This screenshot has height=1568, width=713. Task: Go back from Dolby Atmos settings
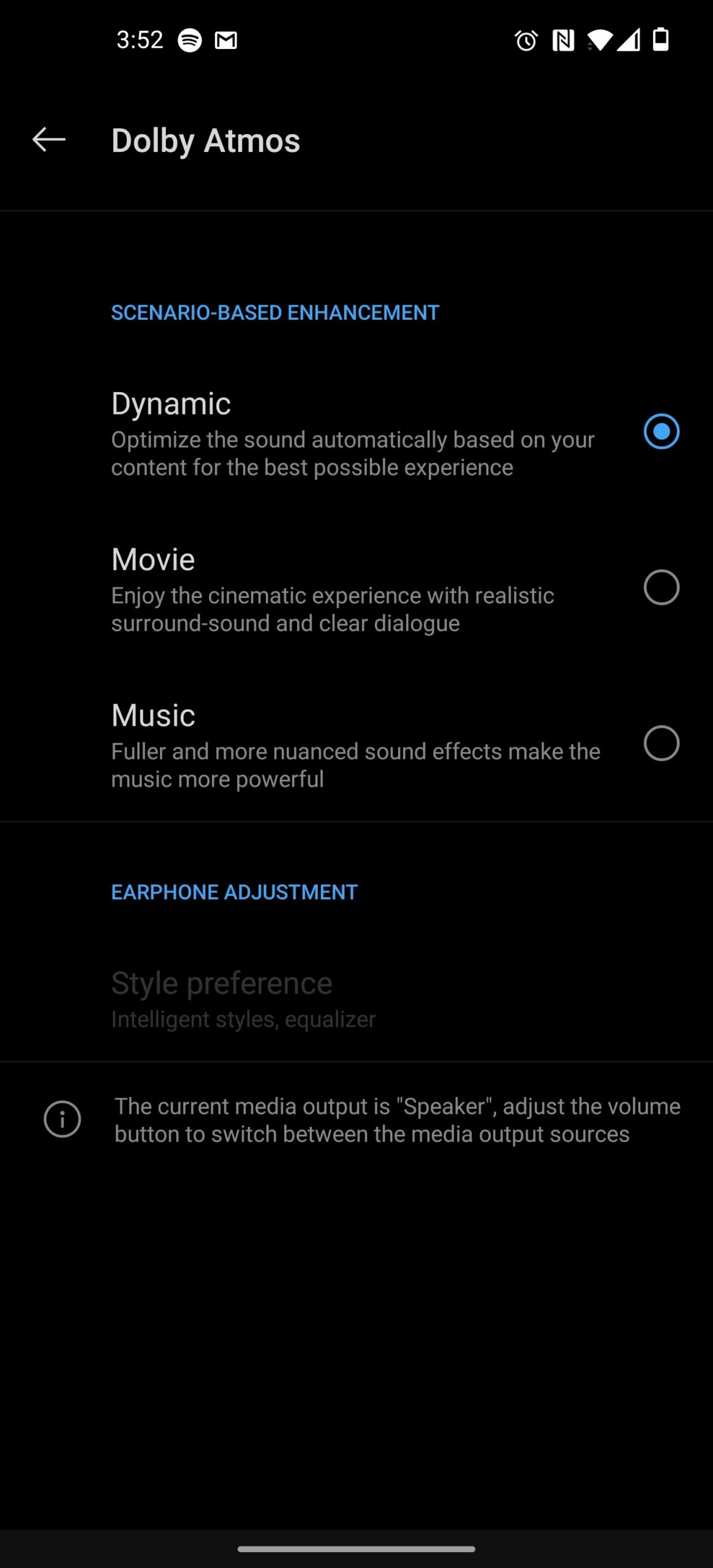[x=49, y=140]
